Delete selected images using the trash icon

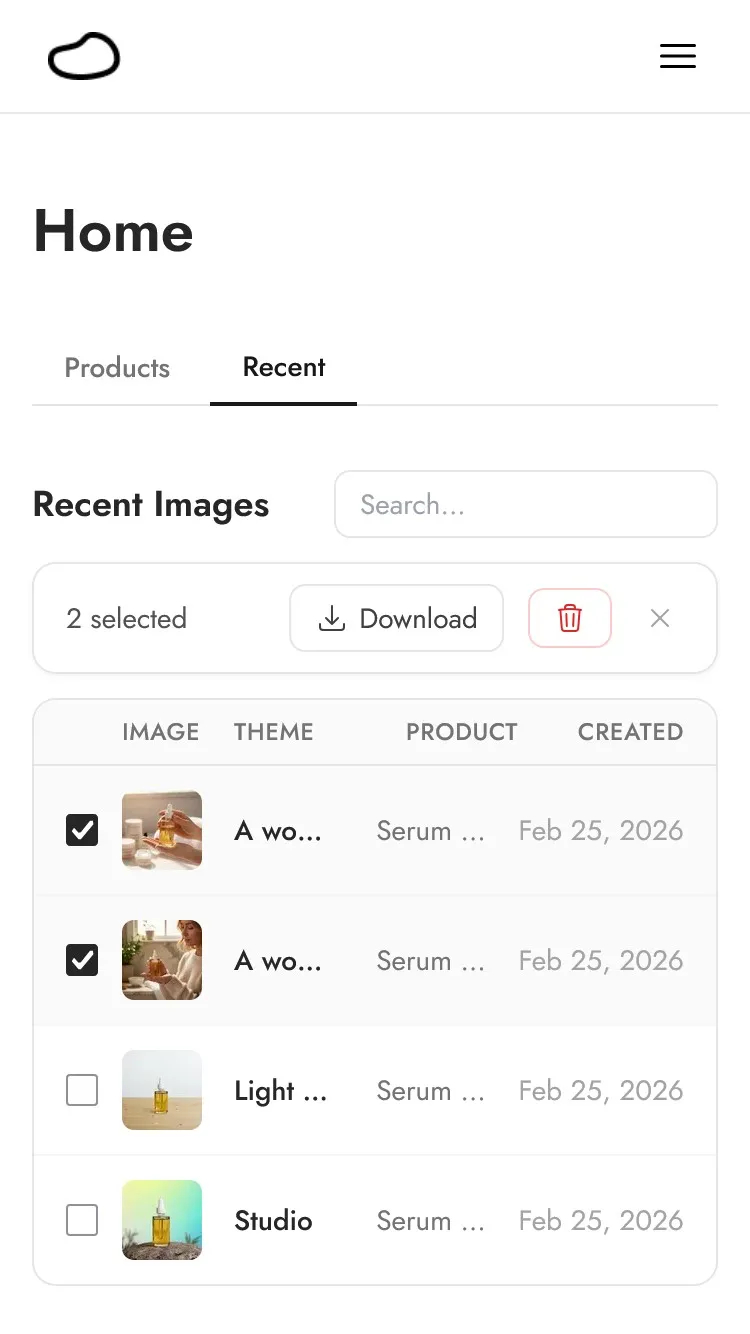coord(569,618)
